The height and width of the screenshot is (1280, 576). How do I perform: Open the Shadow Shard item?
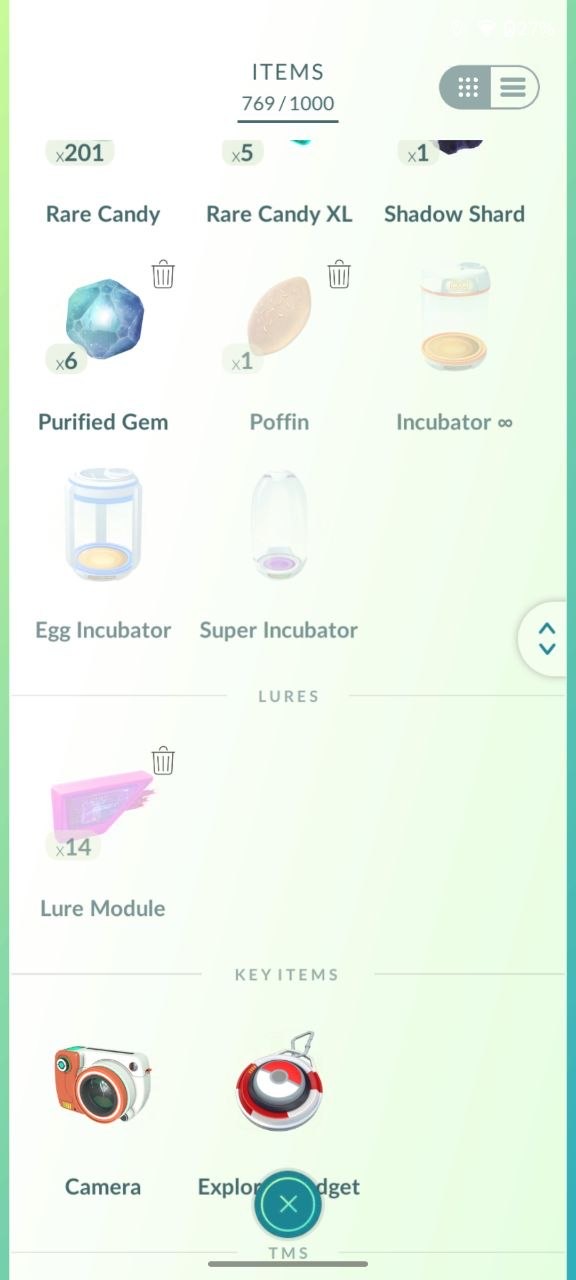455,183
